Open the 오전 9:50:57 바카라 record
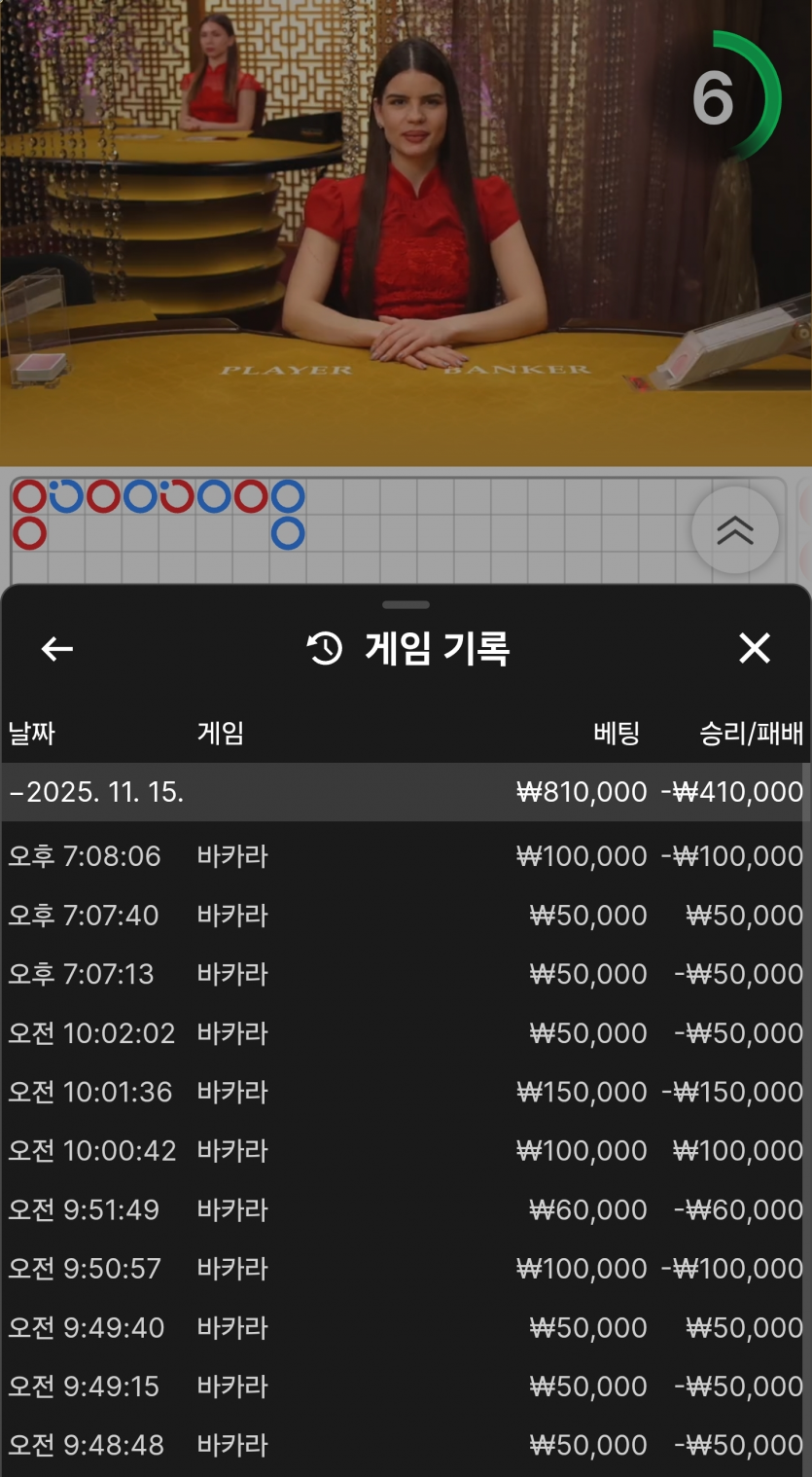 405,1269
